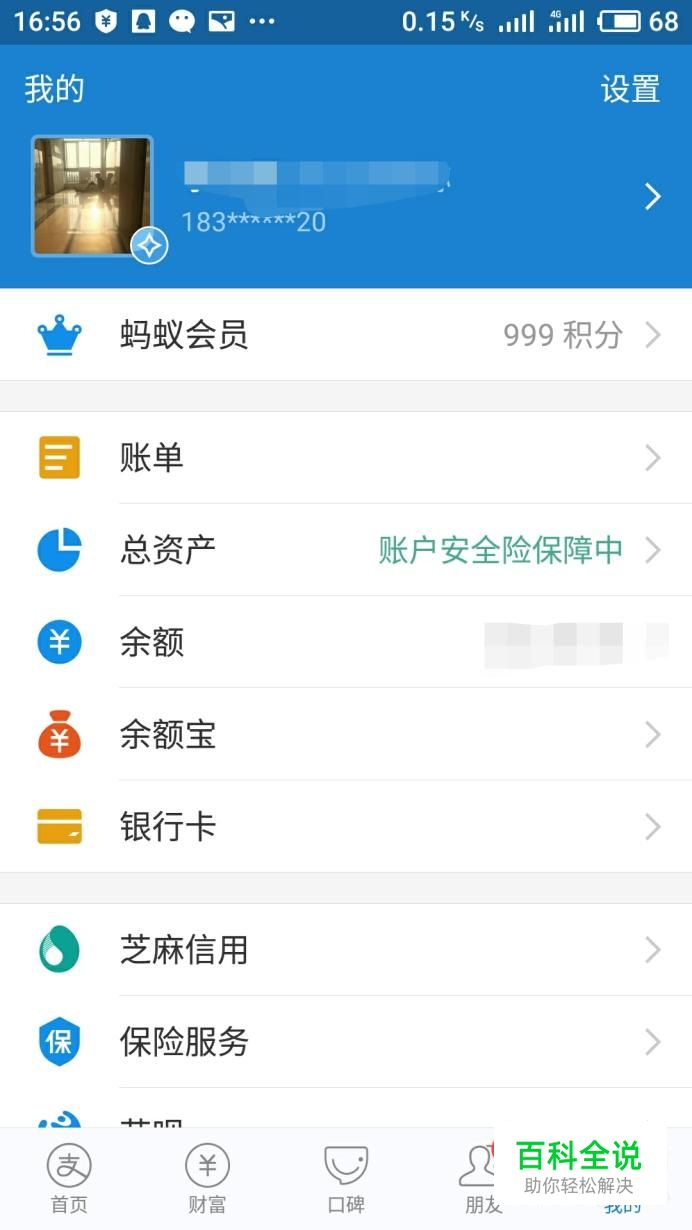Viewport: 692px width, 1230px height.
Task: Open the 余额 balance row
Action: click(x=345, y=642)
